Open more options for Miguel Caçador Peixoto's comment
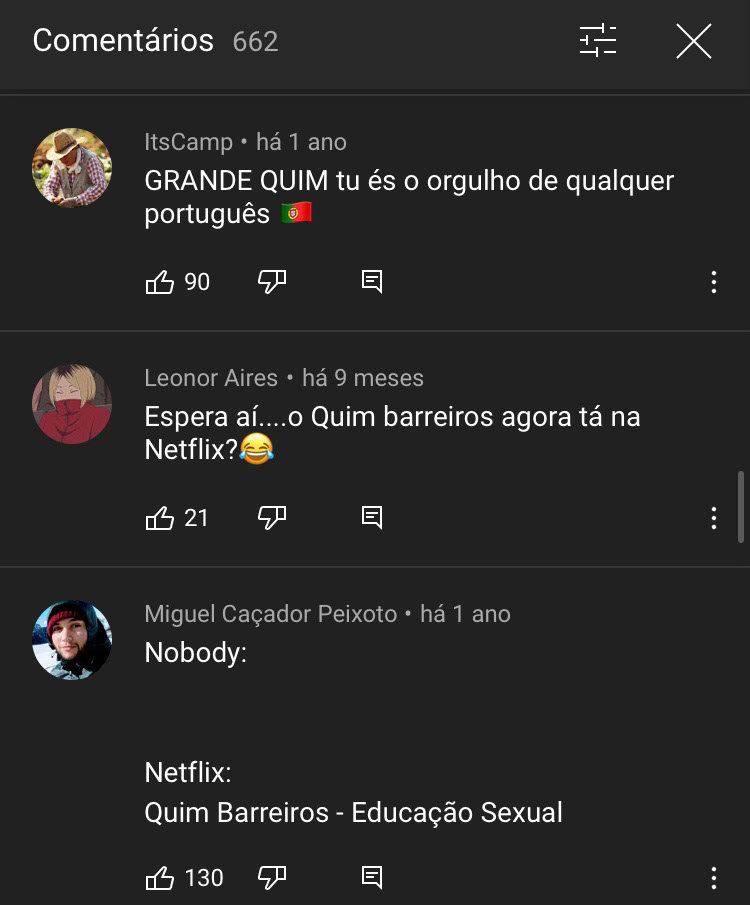This screenshot has width=750, height=905. coord(713,878)
